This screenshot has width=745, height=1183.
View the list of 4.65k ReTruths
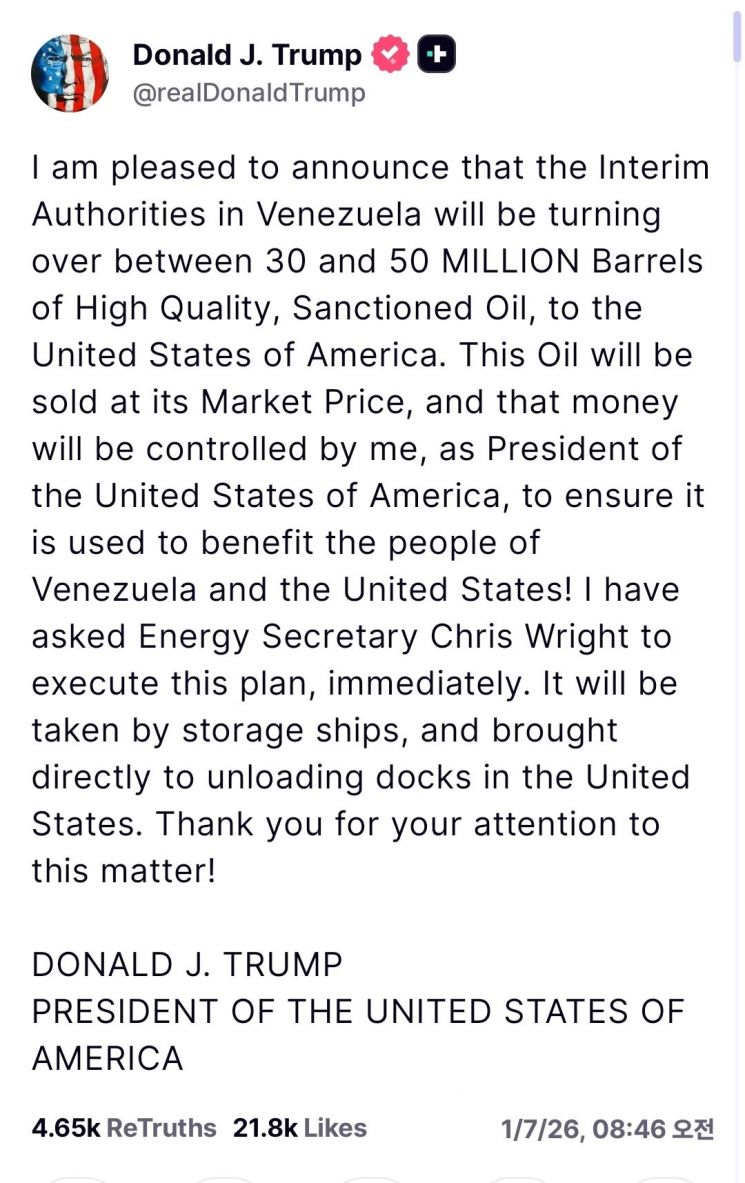pyautogui.click(x=124, y=1128)
